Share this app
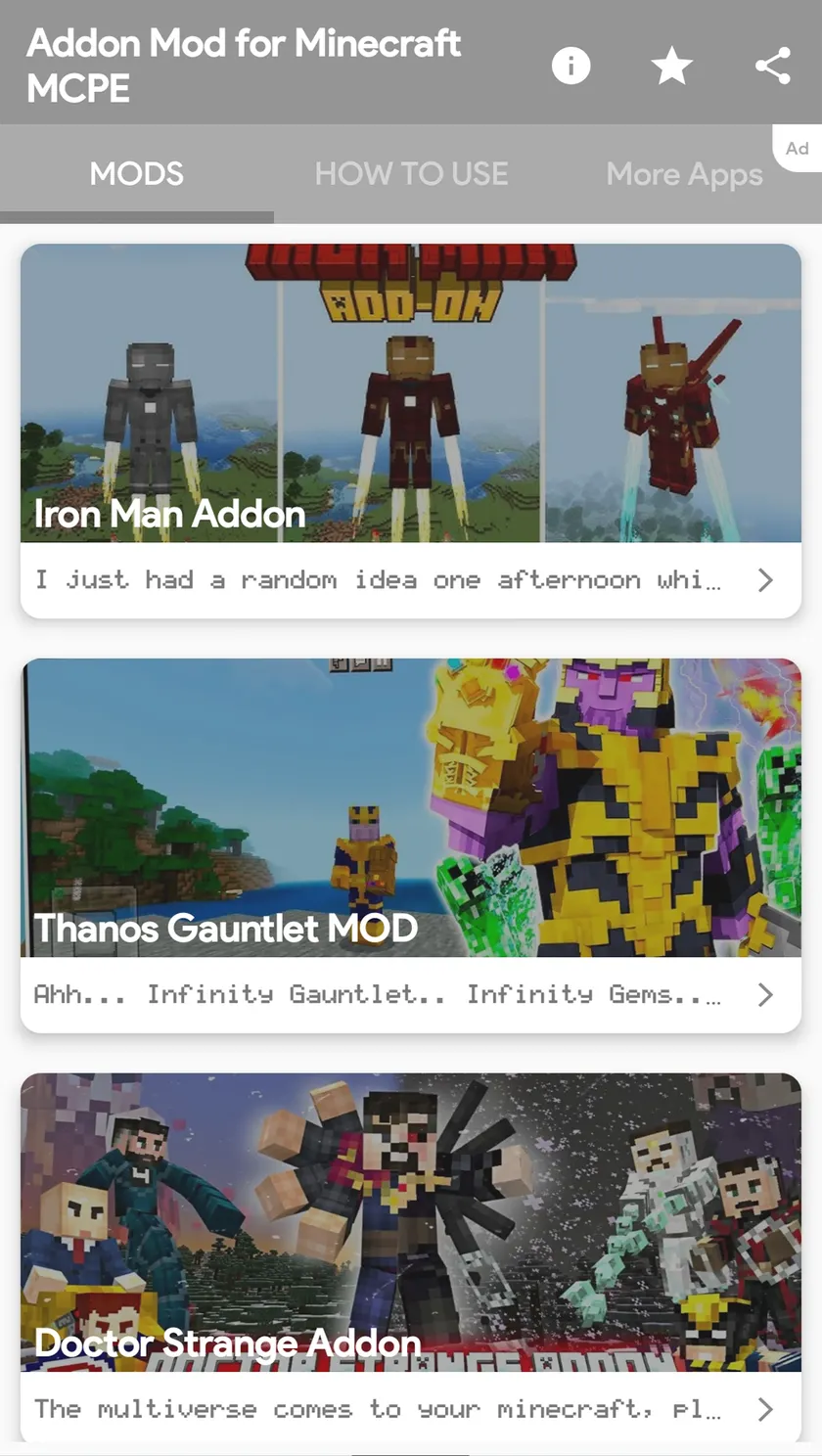Image resolution: width=822 pixels, height=1456 pixels. (772, 66)
